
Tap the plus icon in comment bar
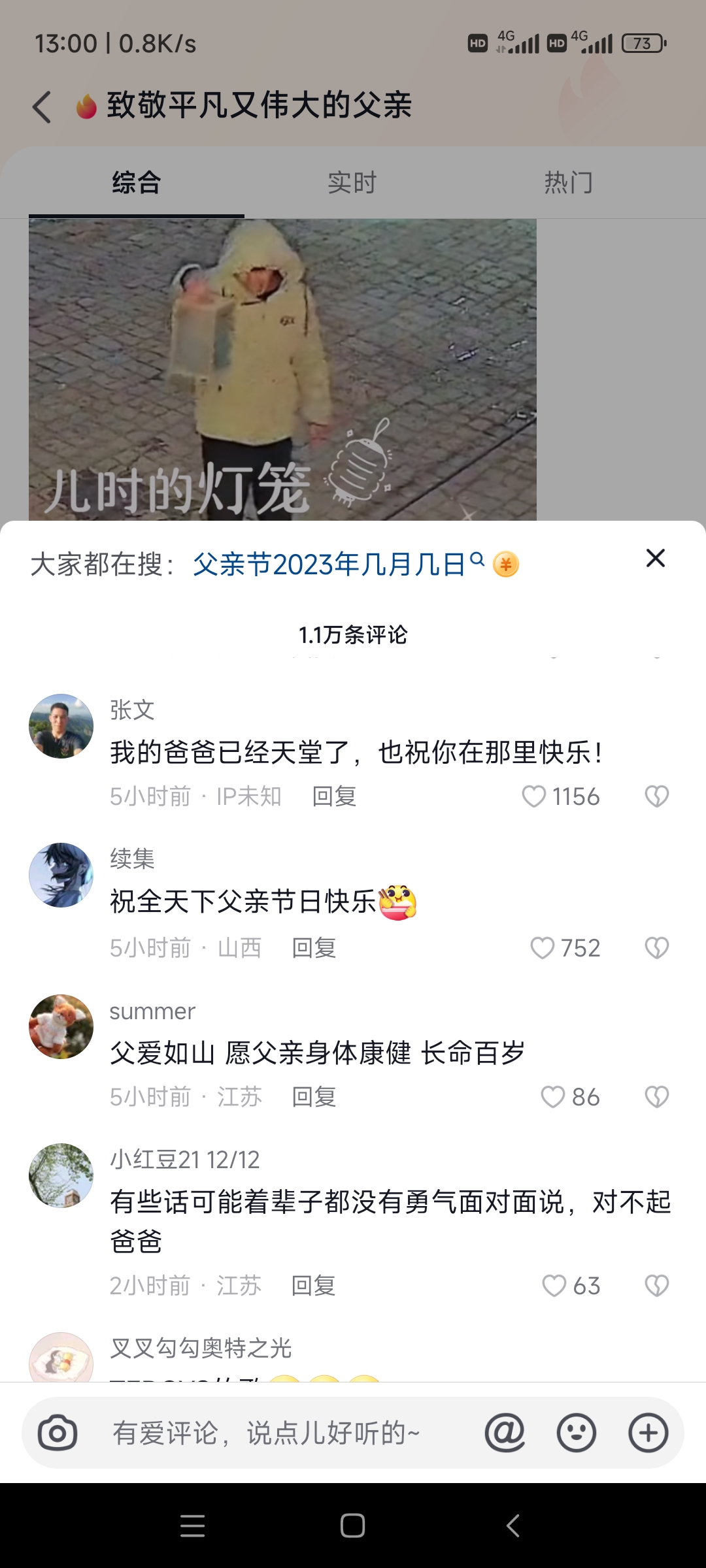pos(648,1433)
